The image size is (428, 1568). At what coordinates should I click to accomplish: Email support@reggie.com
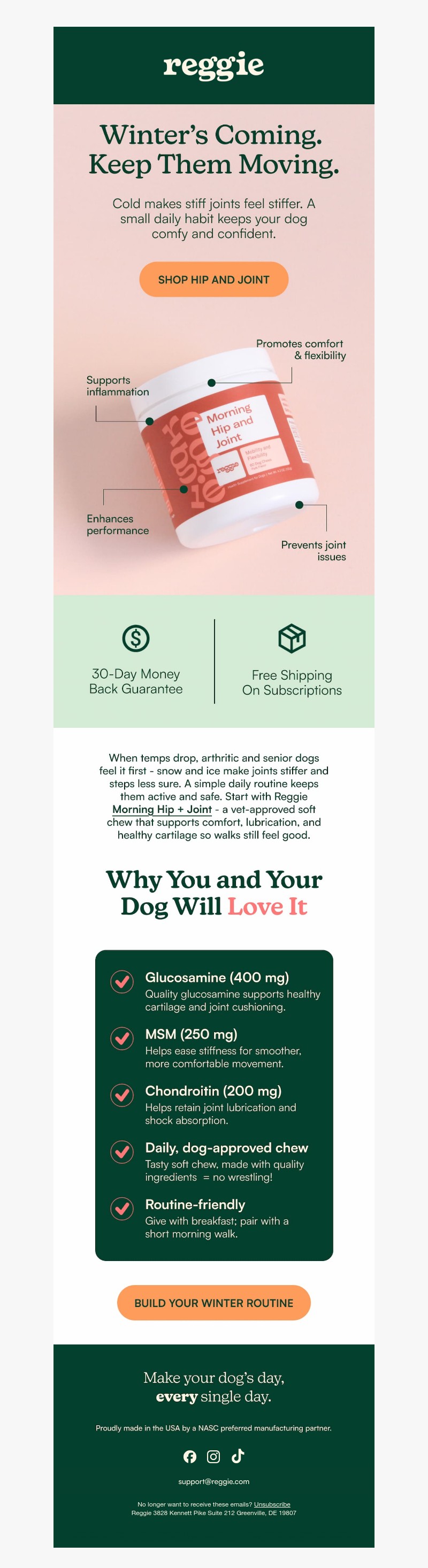point(213,1481)
